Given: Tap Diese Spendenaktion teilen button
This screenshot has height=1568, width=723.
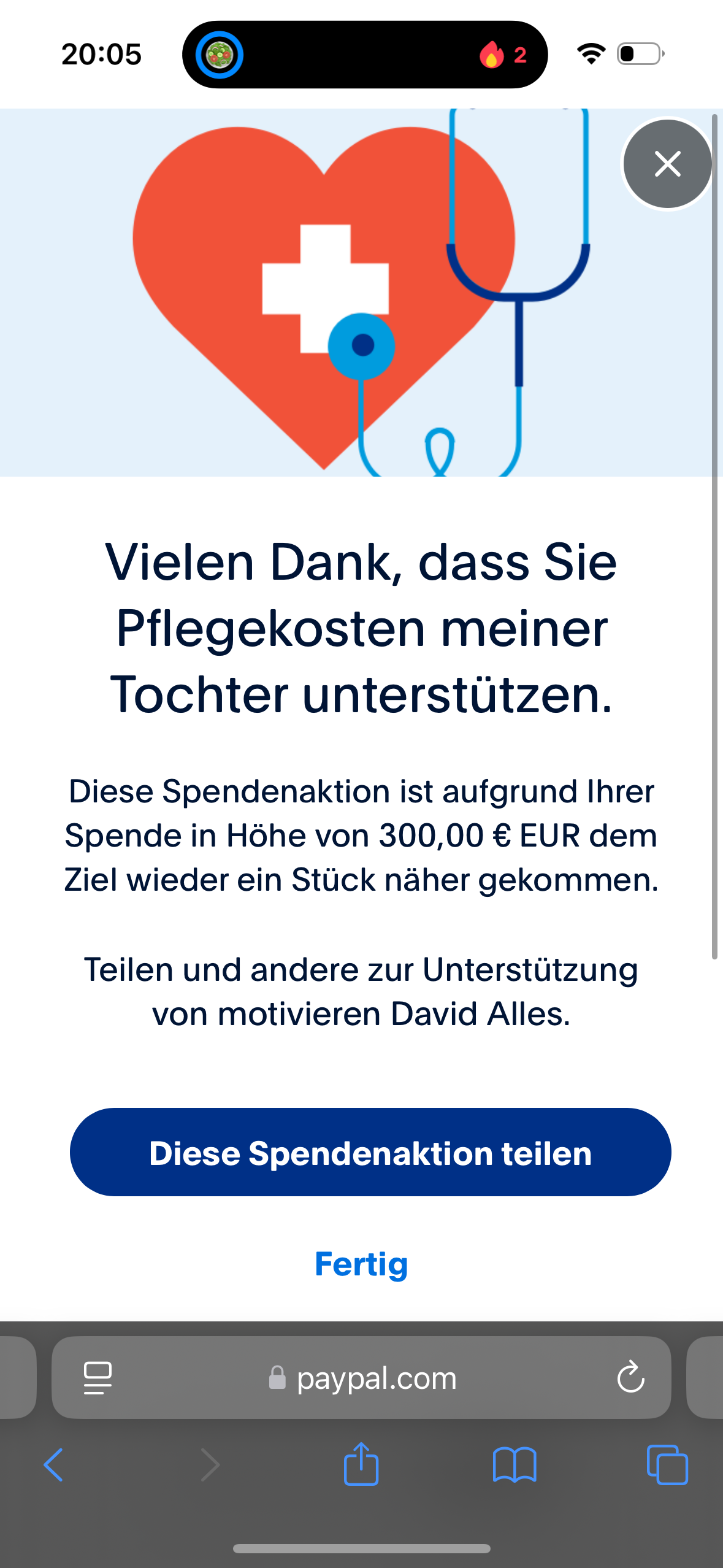Looking at the screenshot, I should [370, 1153].
